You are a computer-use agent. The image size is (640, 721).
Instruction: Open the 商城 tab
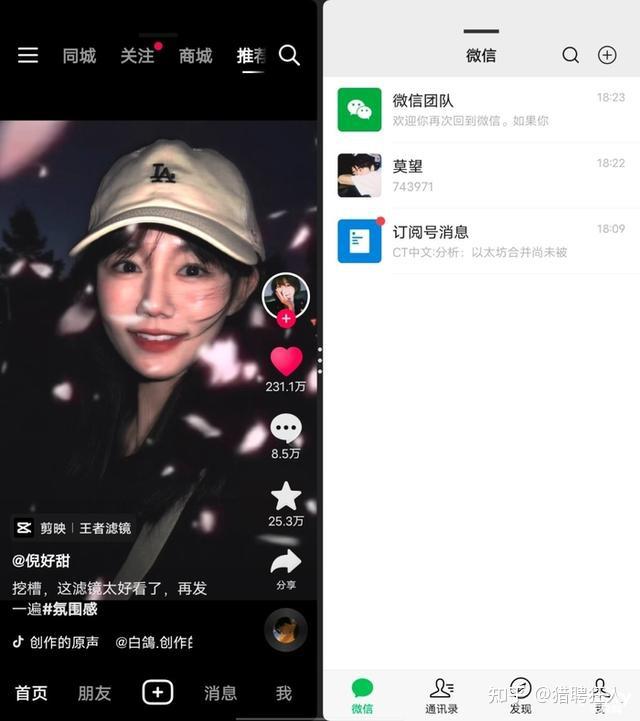tap(196, 56)
